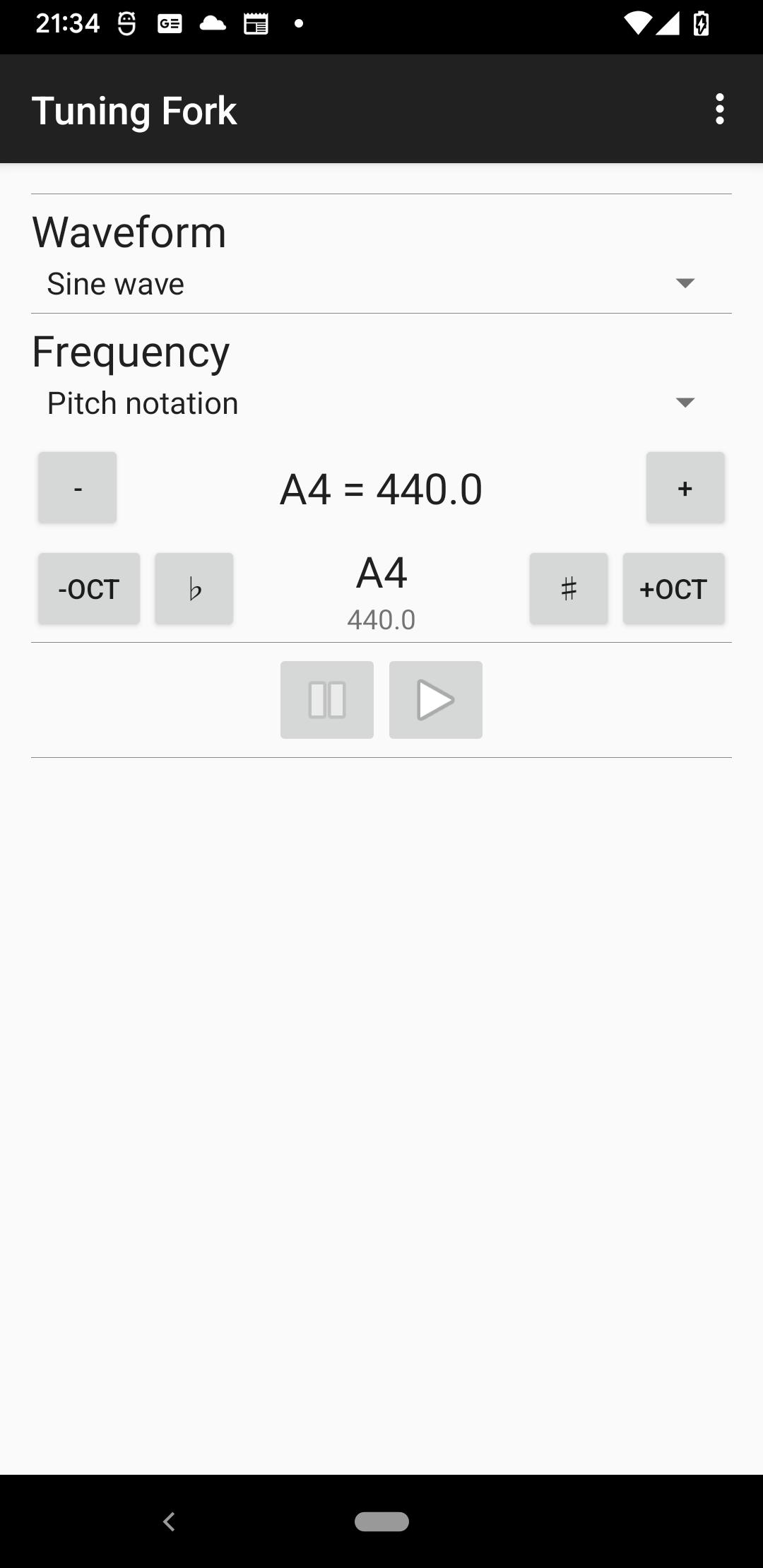
Task: Raise the note by one octave
Action: click(x=673, y=589)
